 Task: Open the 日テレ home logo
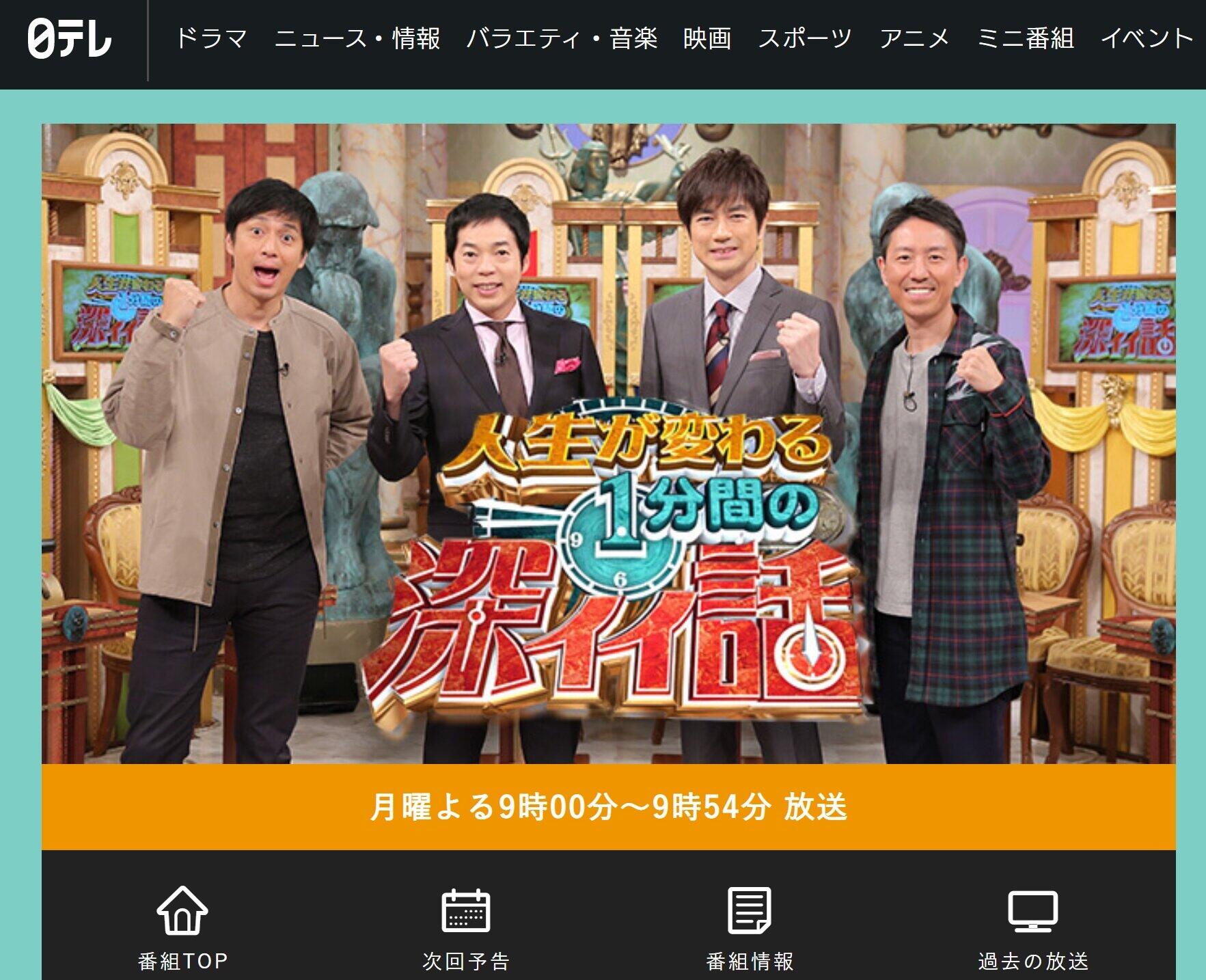coord(70,38)
